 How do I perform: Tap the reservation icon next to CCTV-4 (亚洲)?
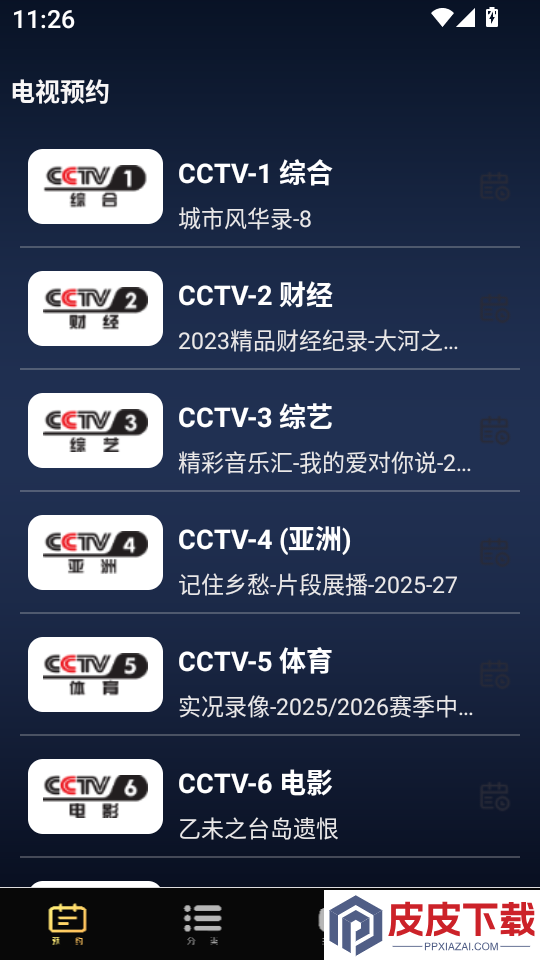pos(494,552)
